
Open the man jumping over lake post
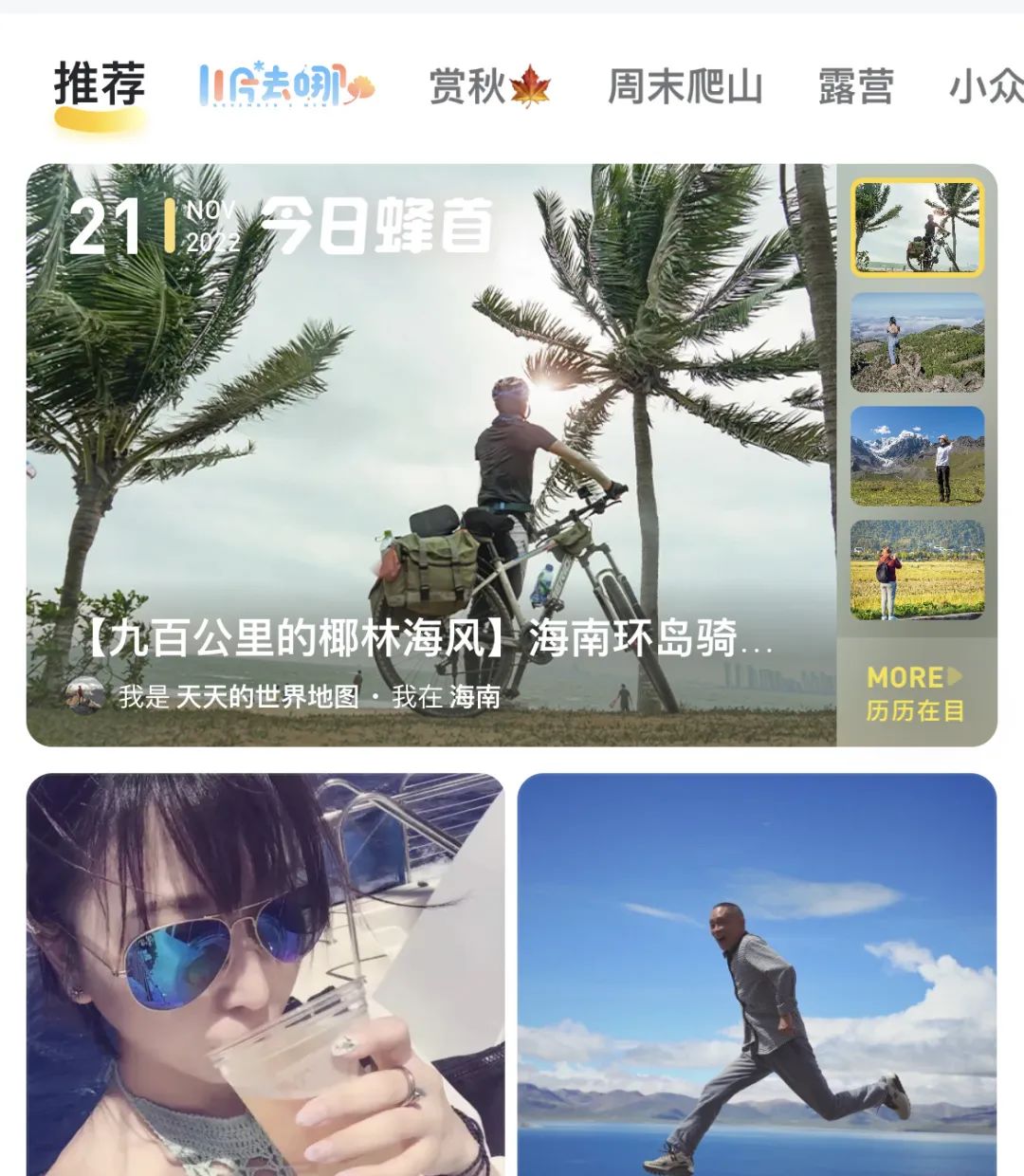tap(757, 975)
